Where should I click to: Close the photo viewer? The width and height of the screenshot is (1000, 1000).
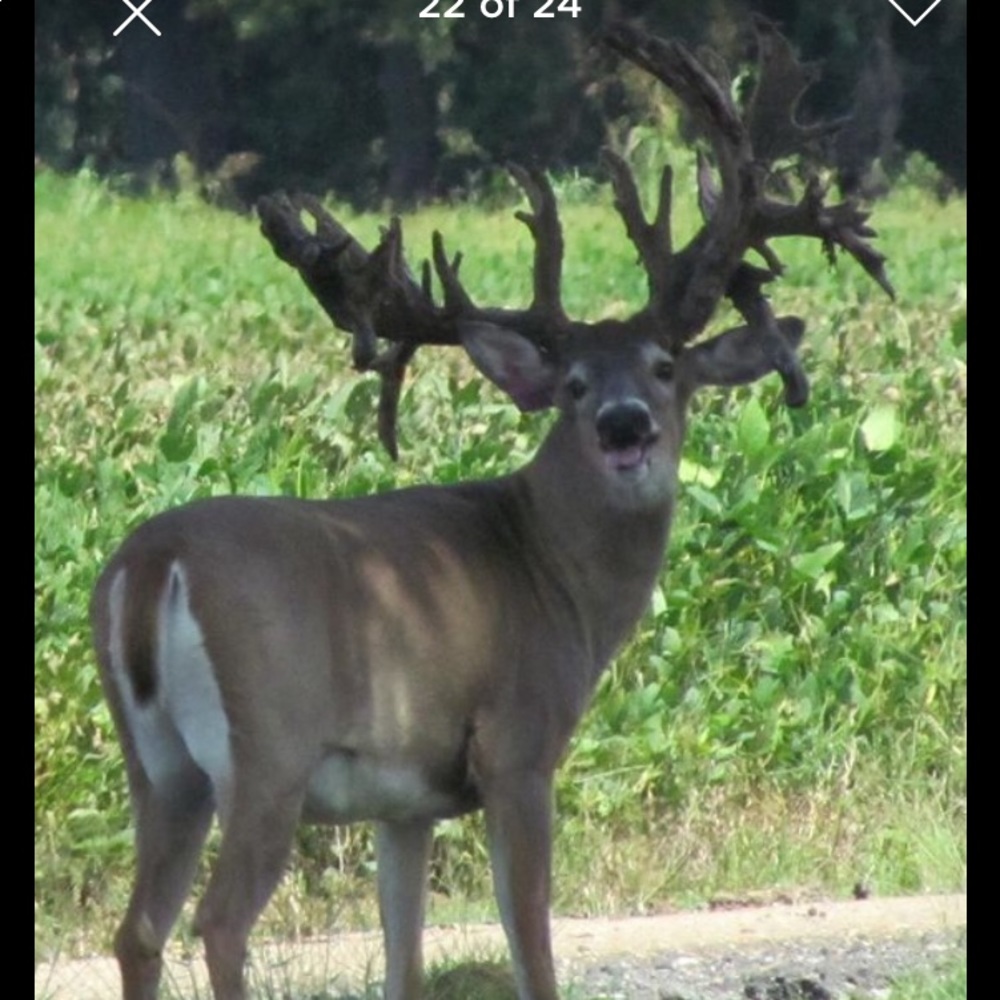(137, 15)
